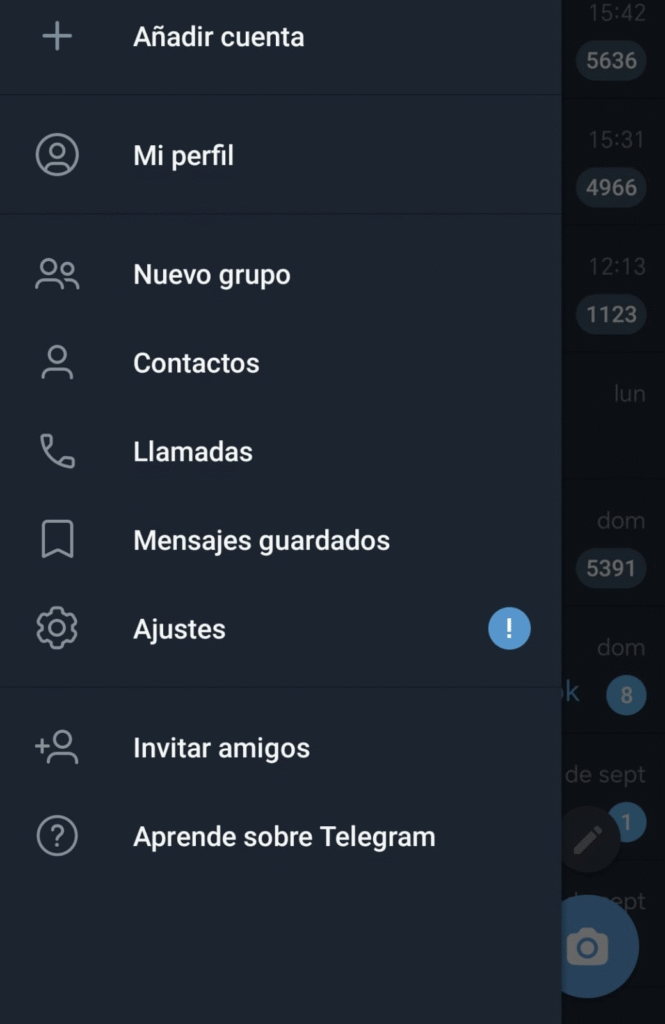
Task: Open the camera floating button
Action: (x=589, y=946)
